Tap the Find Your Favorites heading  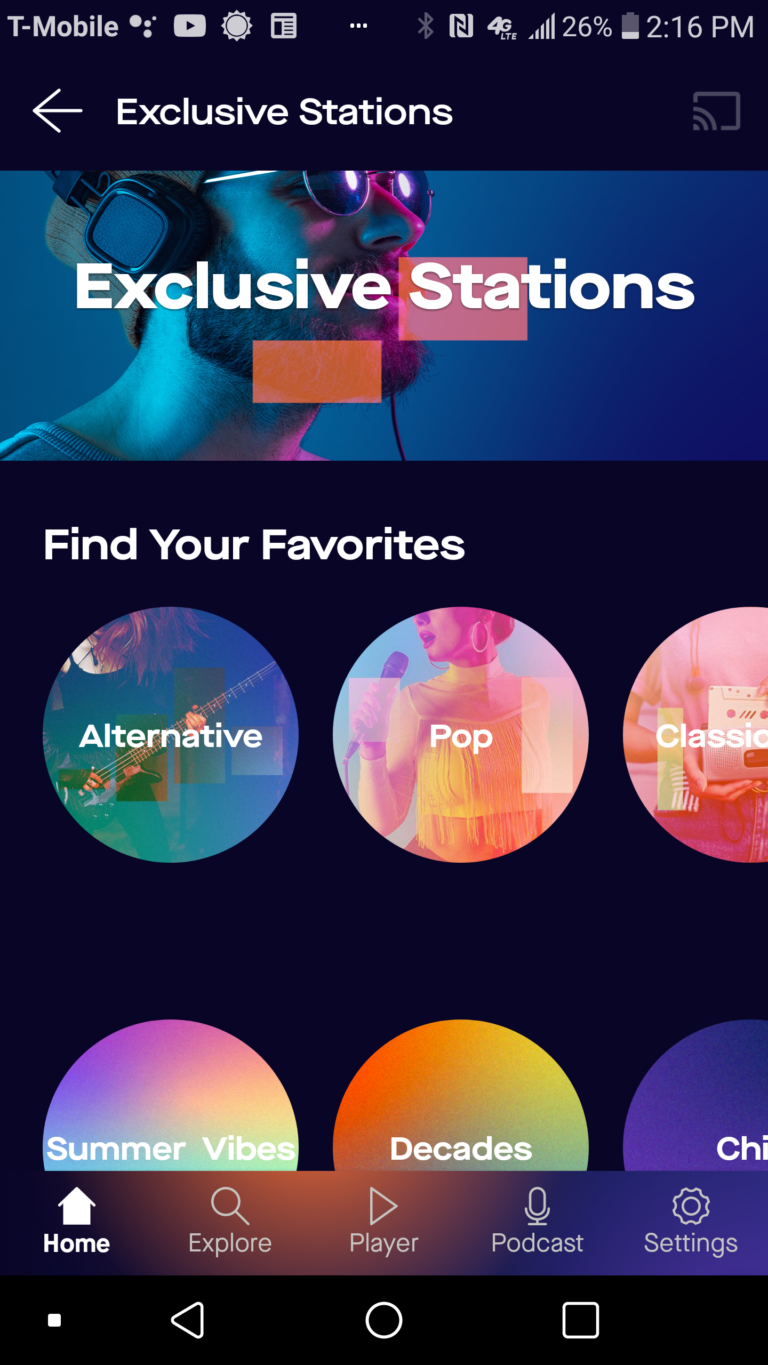[x=253, y=544]
